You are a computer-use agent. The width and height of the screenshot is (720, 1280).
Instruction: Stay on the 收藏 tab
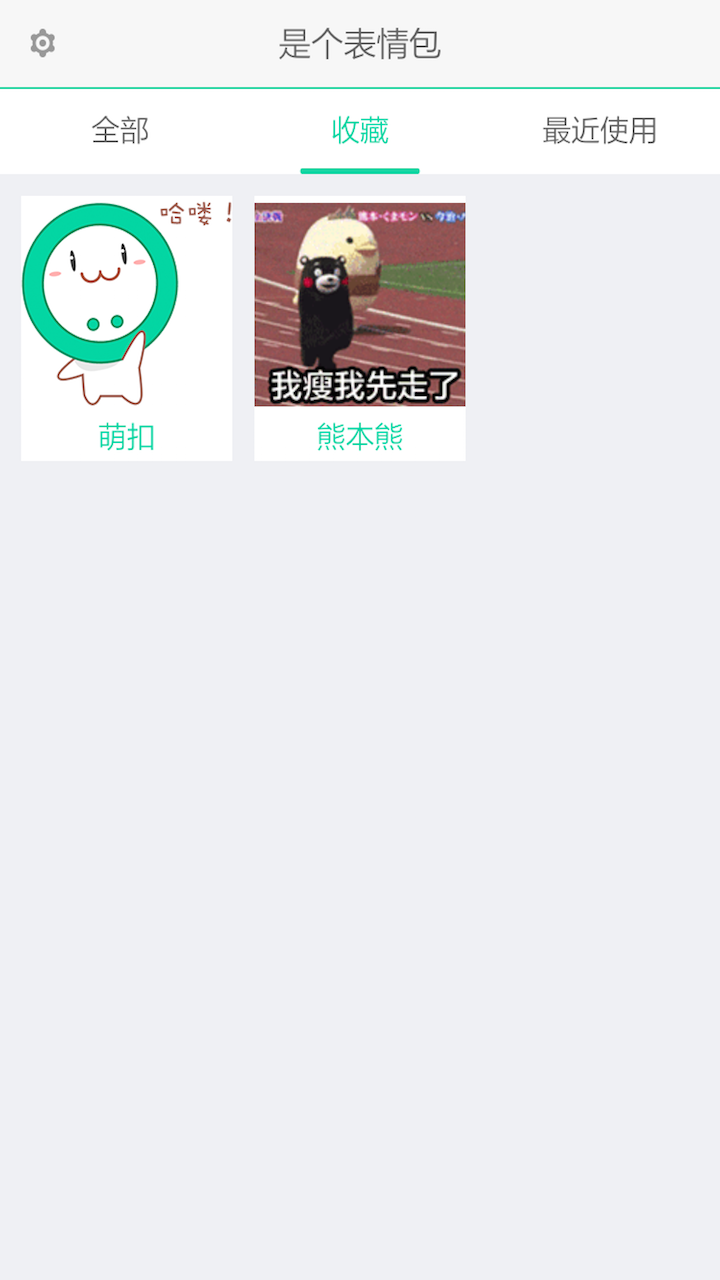coord(359,131)
